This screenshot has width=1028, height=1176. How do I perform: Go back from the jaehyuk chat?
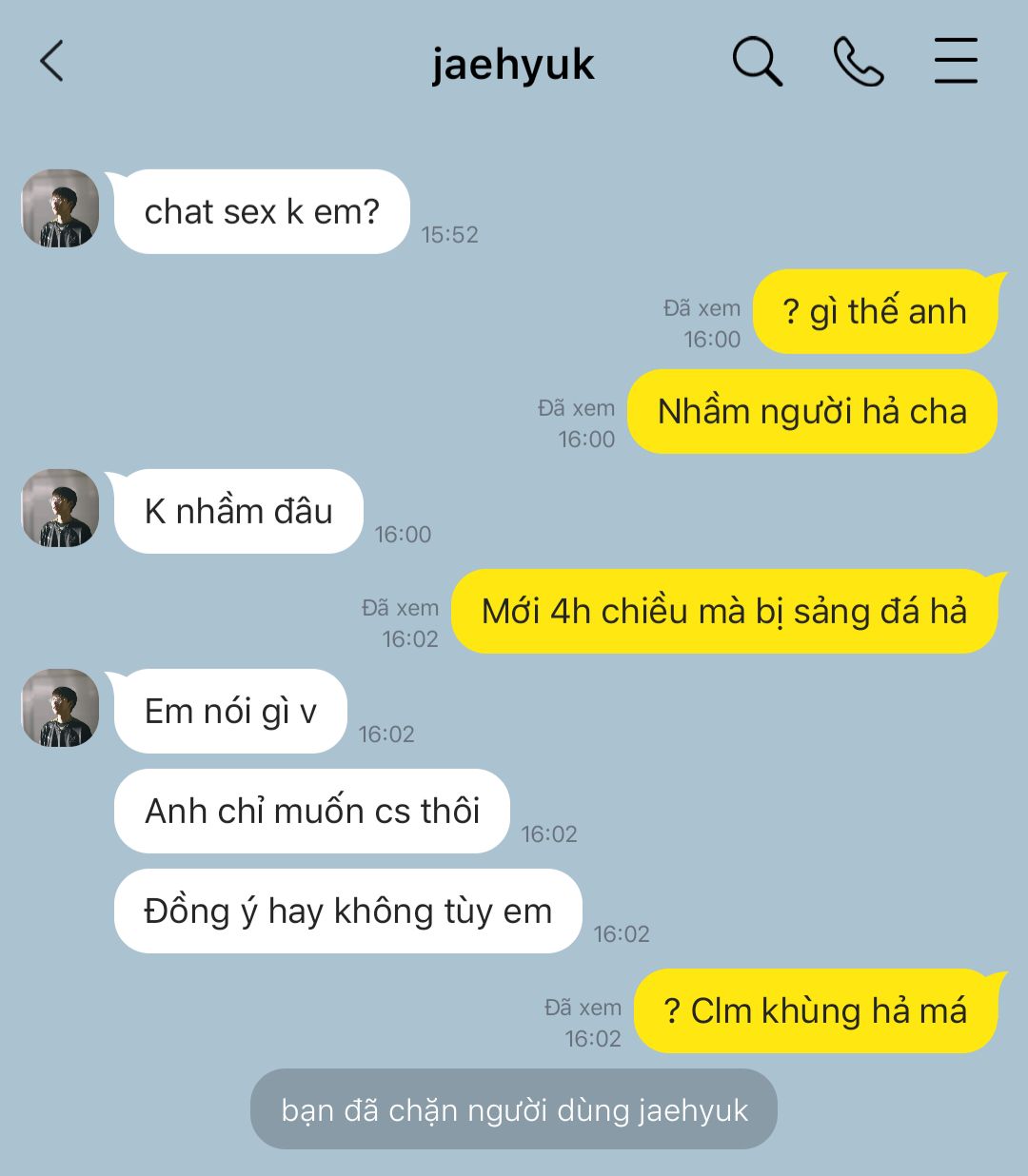(x=52, y=62)
